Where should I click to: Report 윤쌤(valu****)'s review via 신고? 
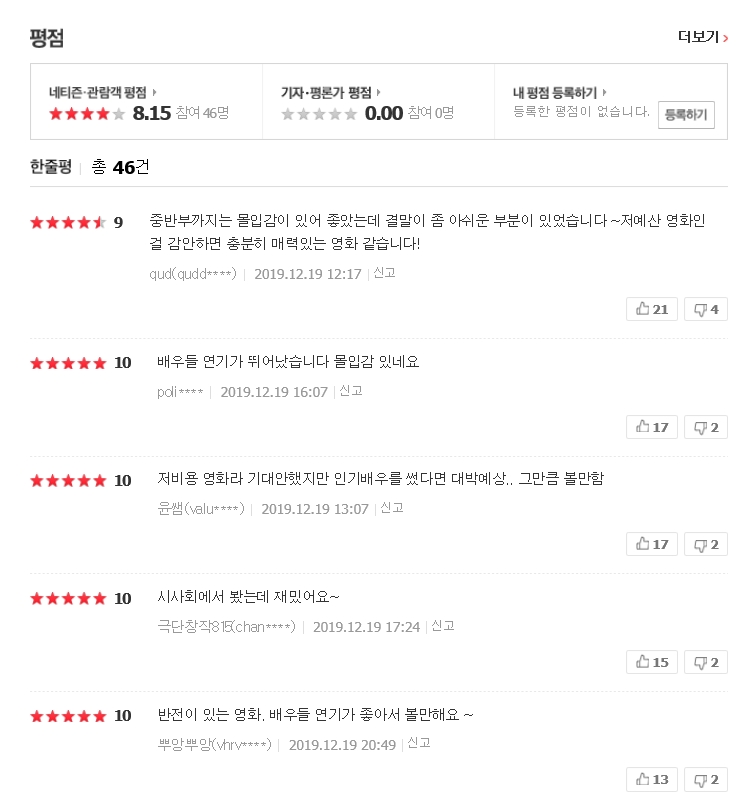(391, 507)
